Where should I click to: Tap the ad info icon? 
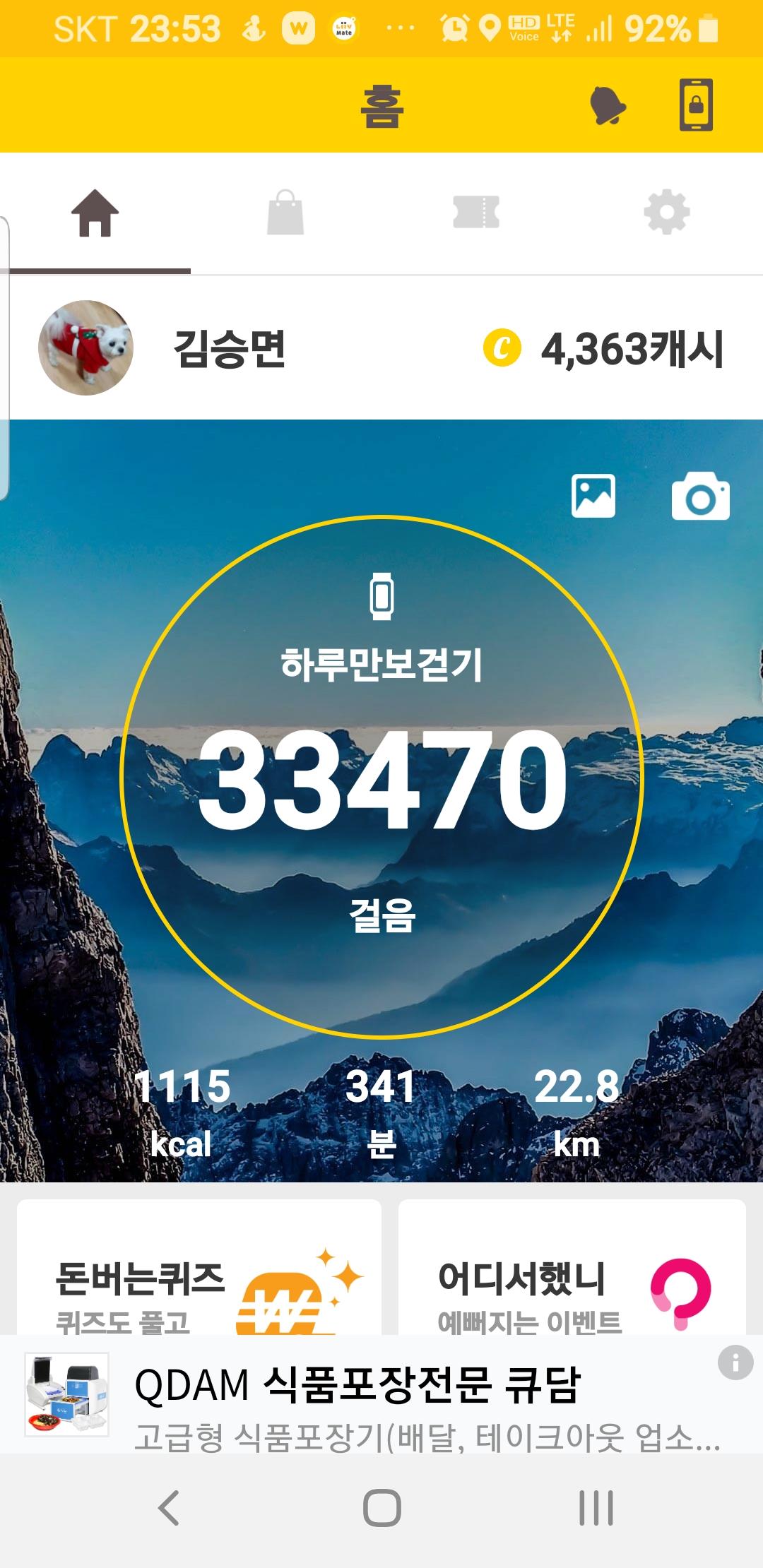[735, 1361]
